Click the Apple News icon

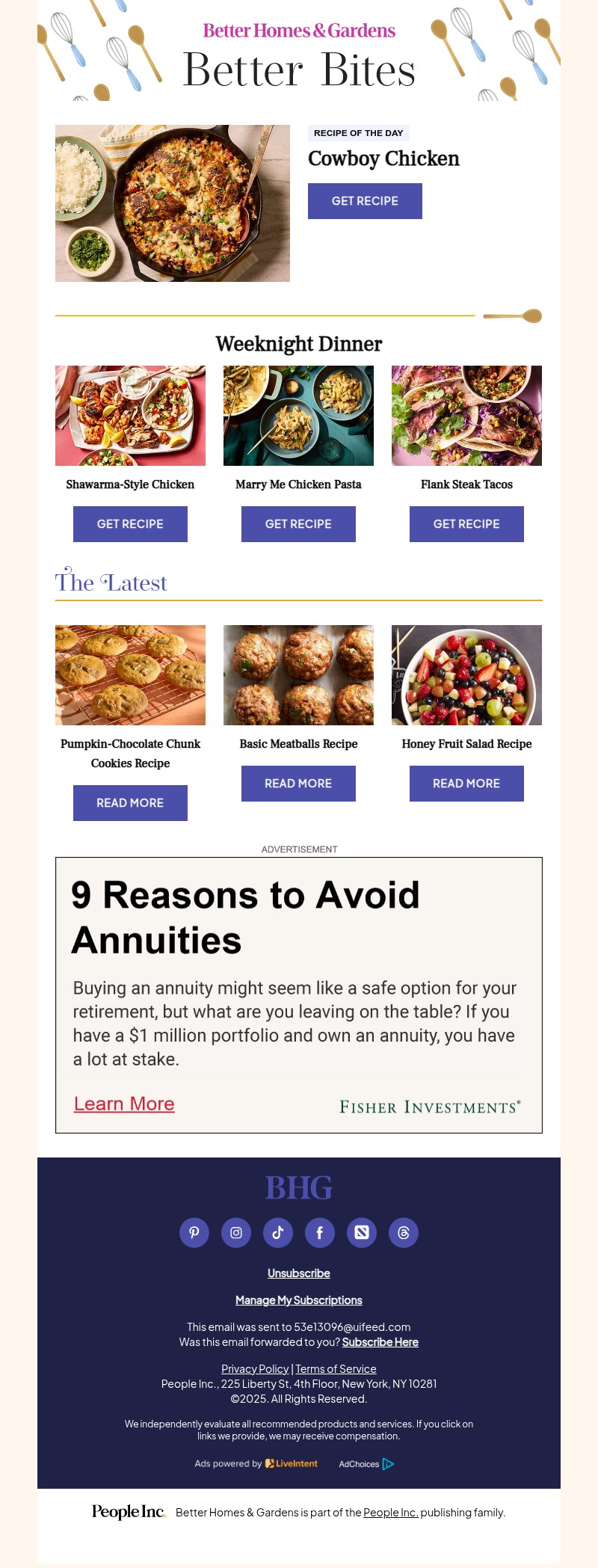pyautogui.click(x=362, y=1232)
